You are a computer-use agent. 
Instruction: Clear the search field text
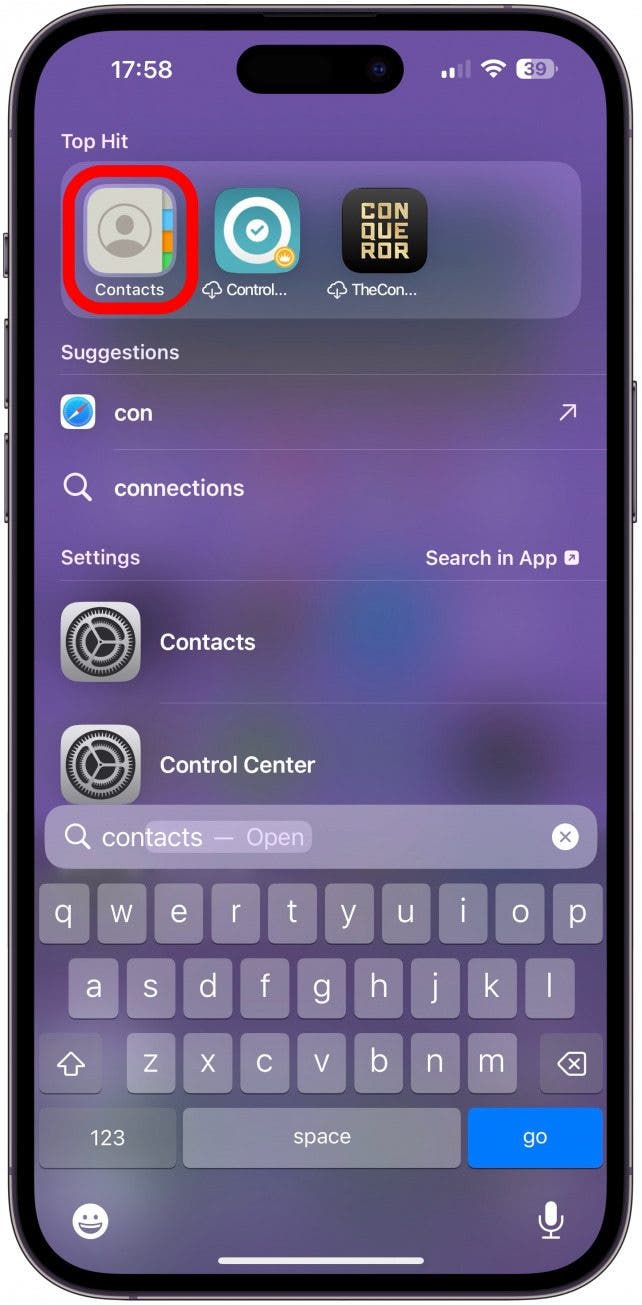point(565,837)
